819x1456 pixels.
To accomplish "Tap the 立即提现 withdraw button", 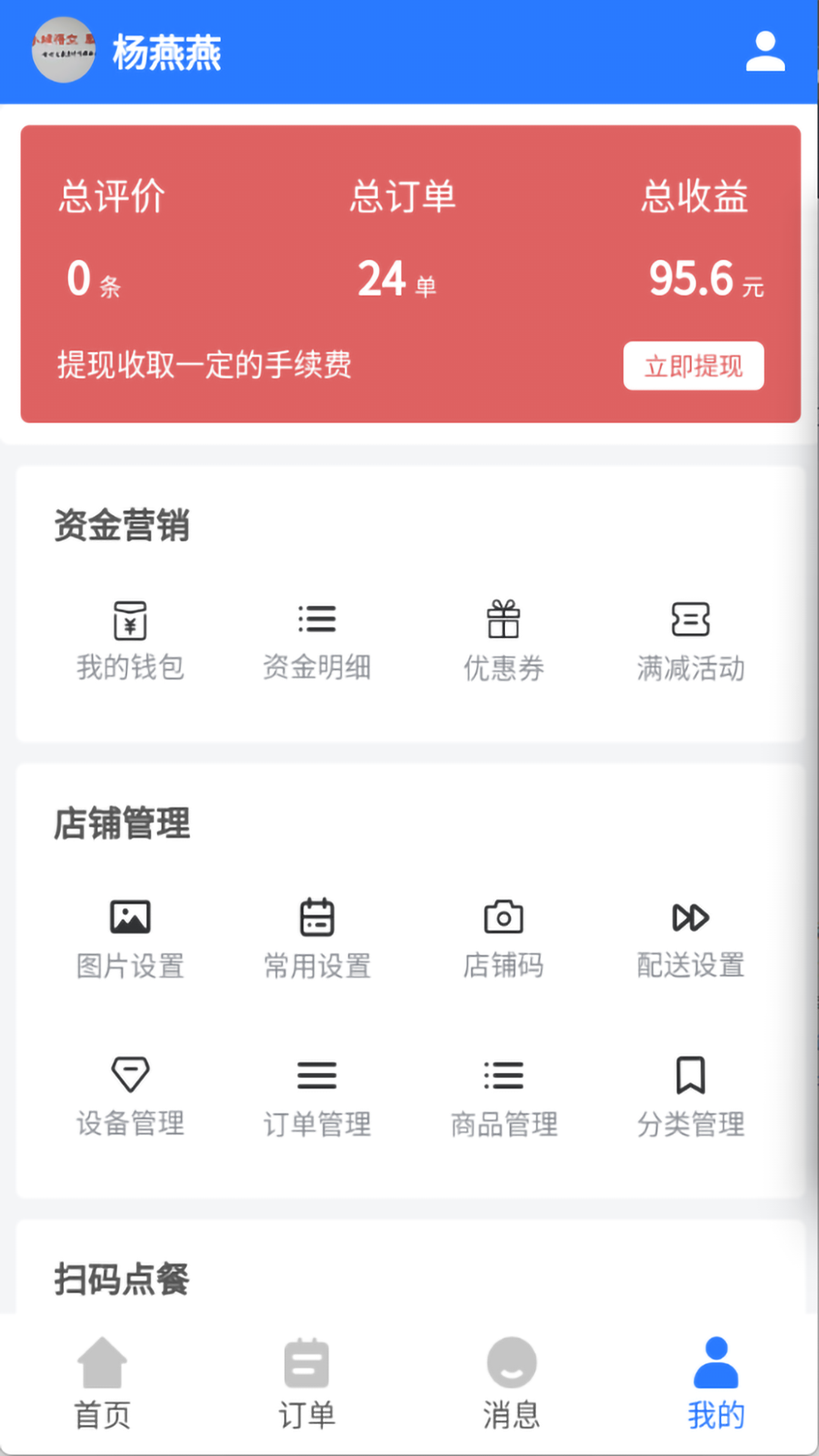I will (693, 366).
